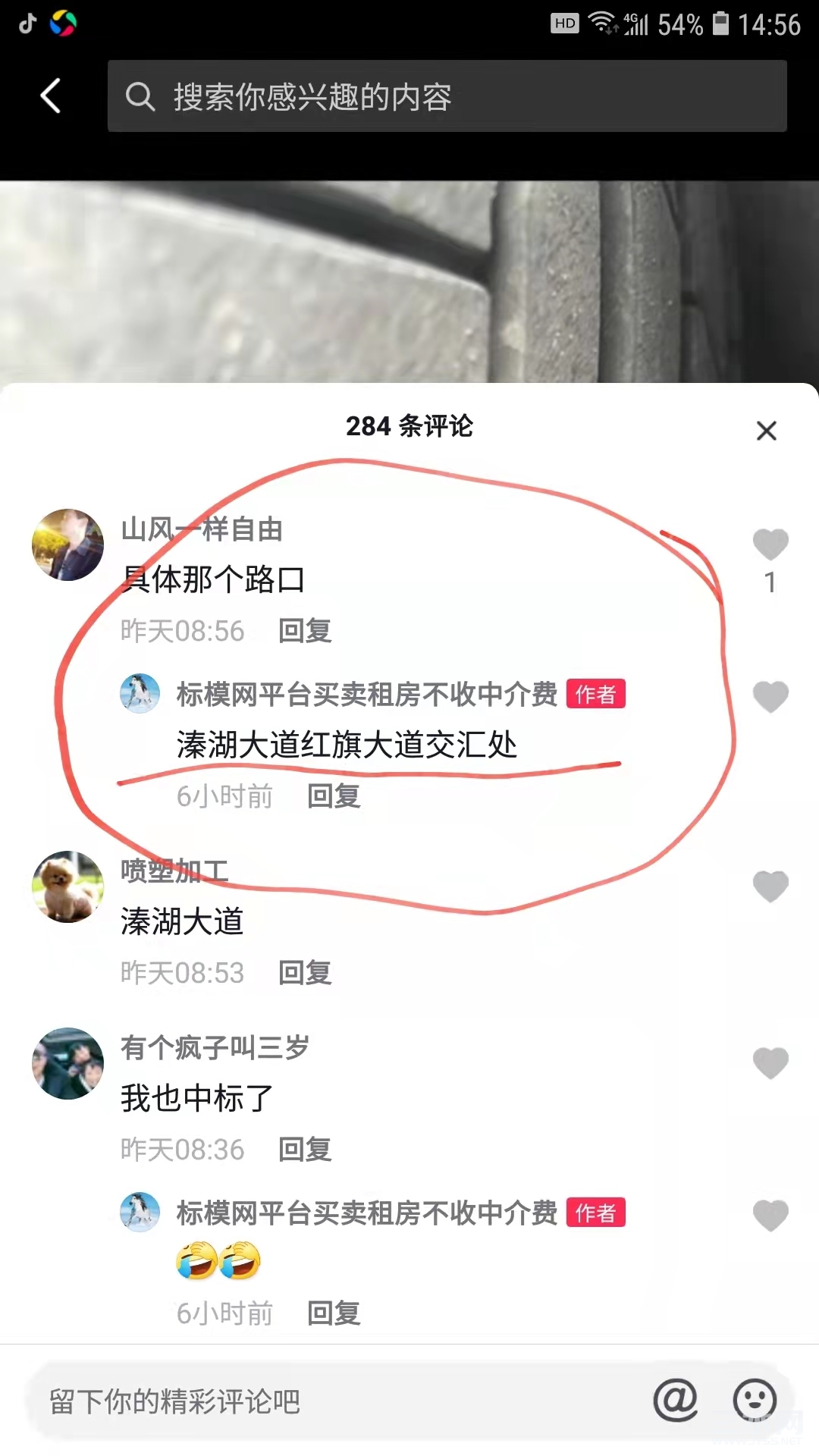Tap the comment input field
Viewport: 819px width, 1456px height.
point(334,1401)
